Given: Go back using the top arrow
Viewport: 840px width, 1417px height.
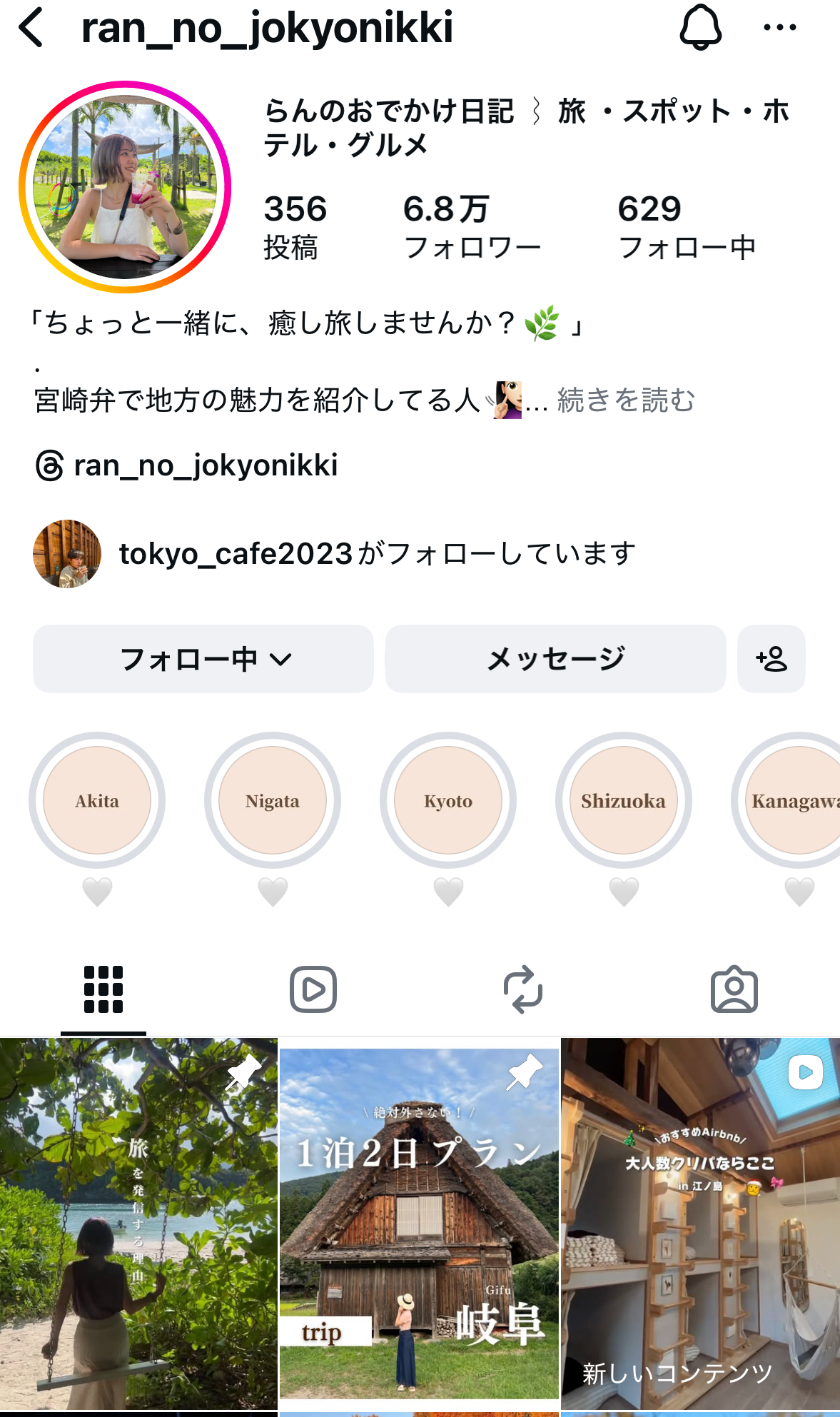Looking at the screenshot, I should 31,28.
